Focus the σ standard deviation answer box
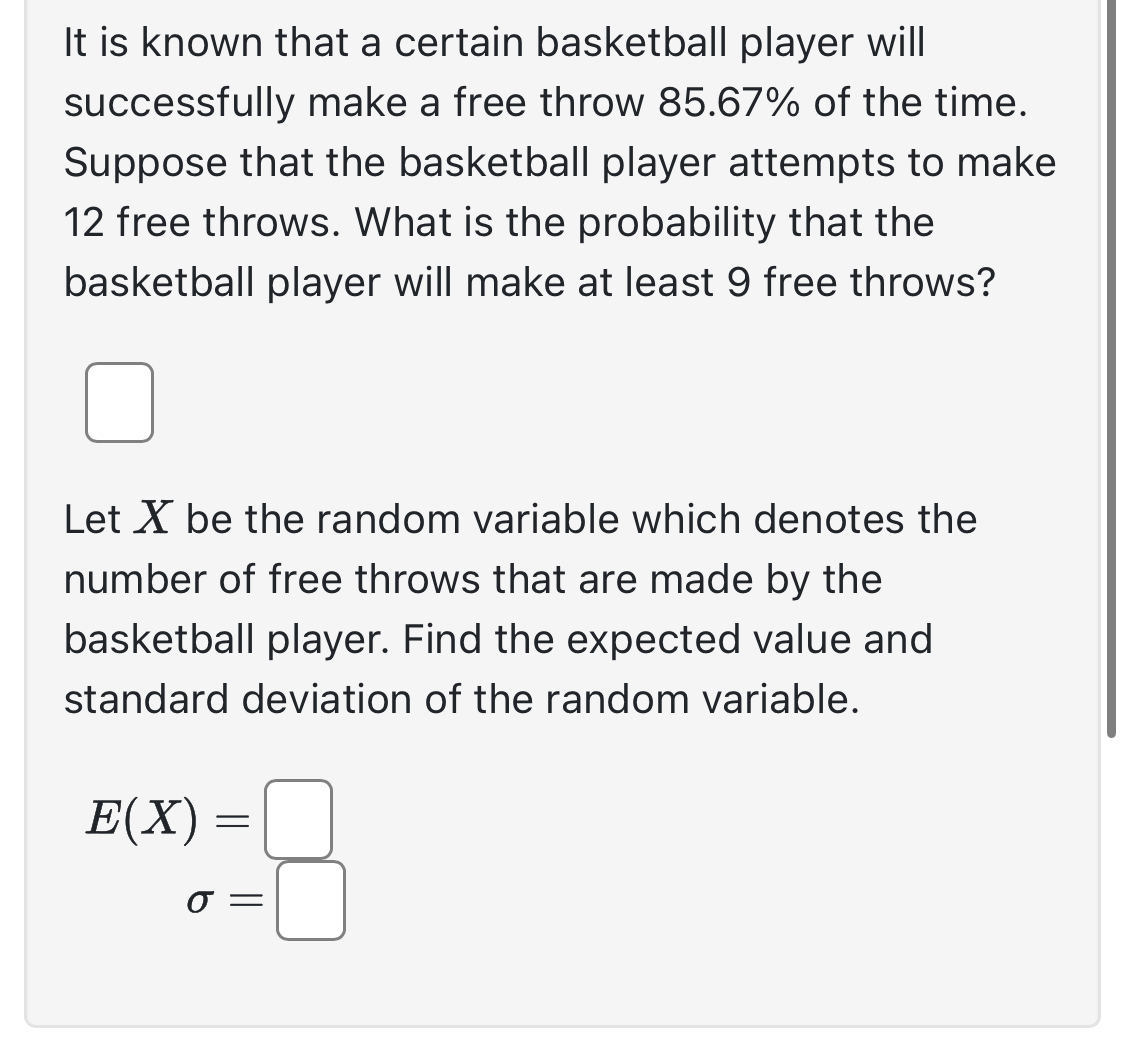 311,901
